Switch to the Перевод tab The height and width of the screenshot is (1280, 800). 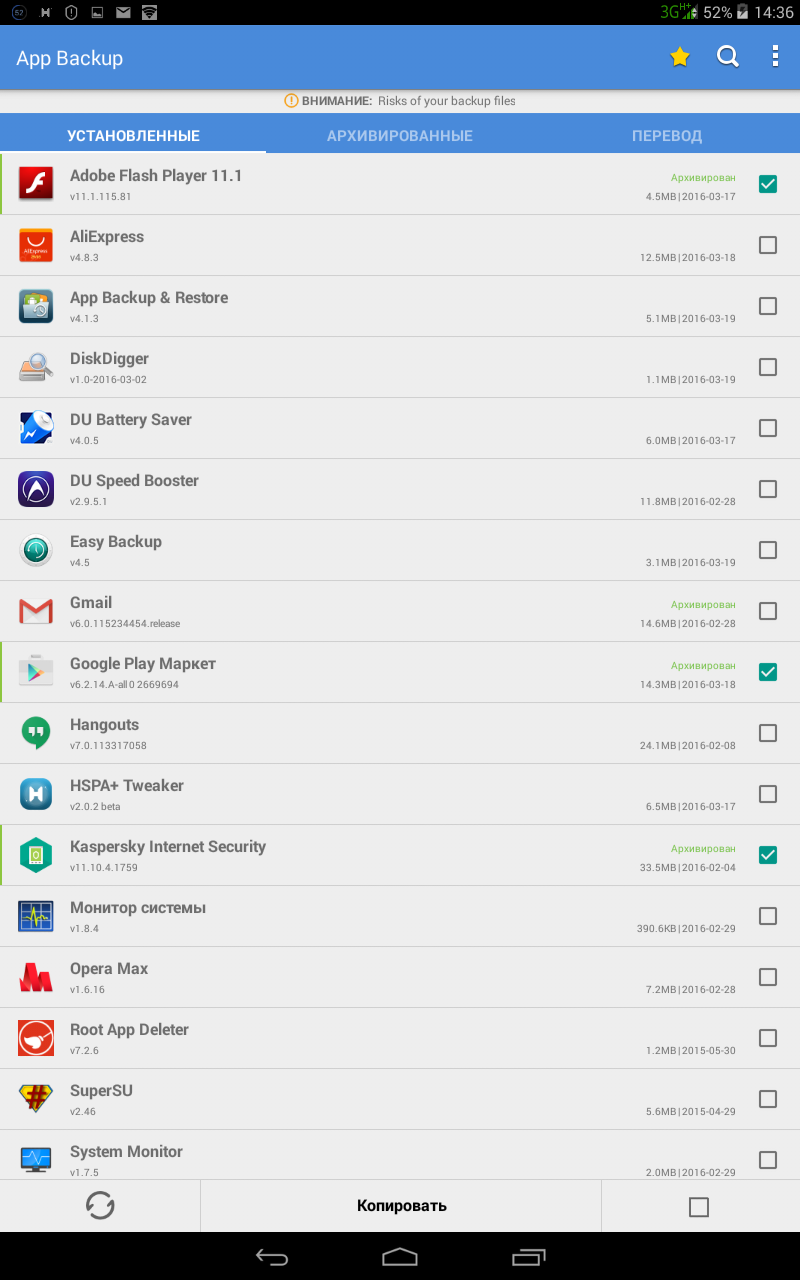pos(667,136)
